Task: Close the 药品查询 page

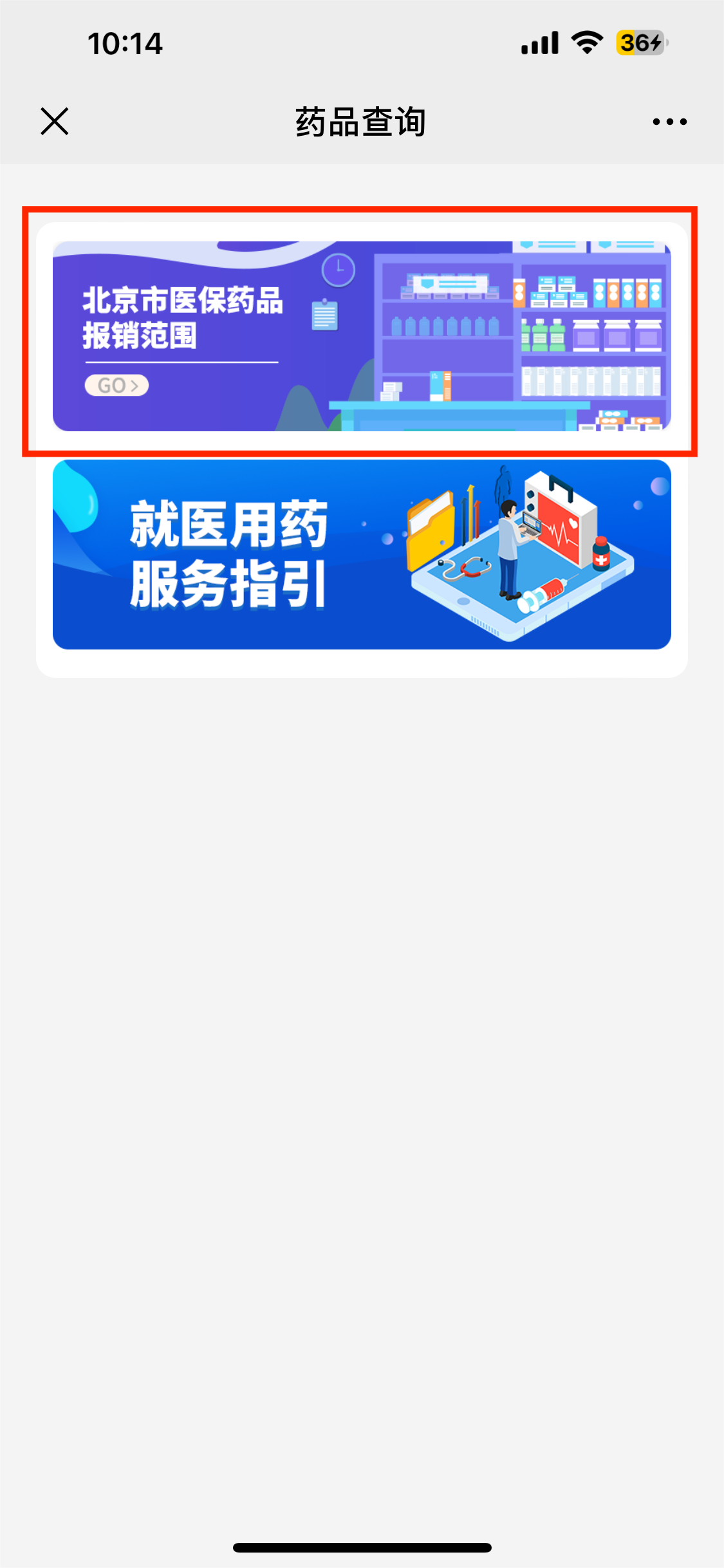Action: [x=55, y=121]
